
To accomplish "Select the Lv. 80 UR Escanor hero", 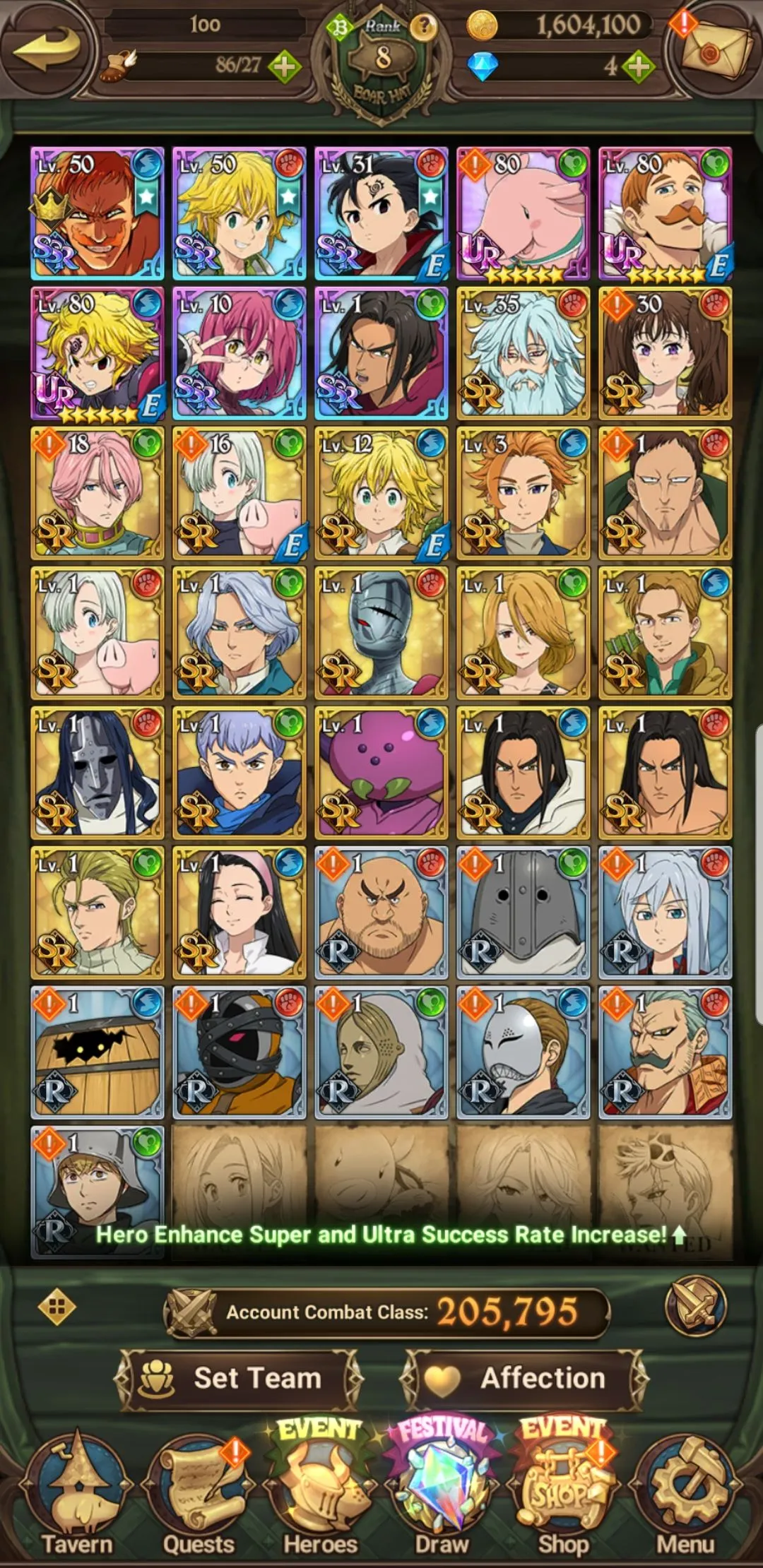I will (x=665, y=213).
